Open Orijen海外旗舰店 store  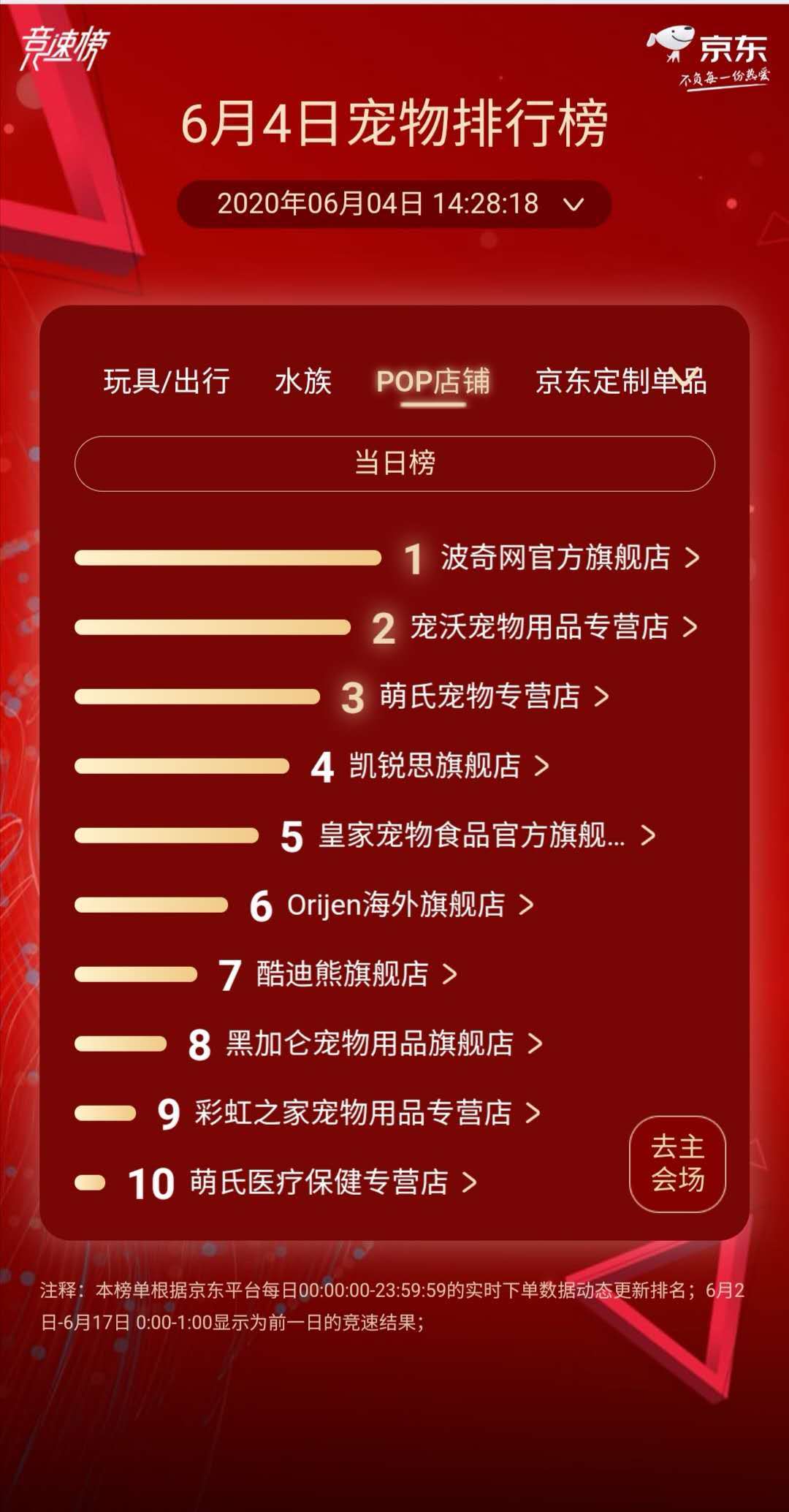pos(396,905)
